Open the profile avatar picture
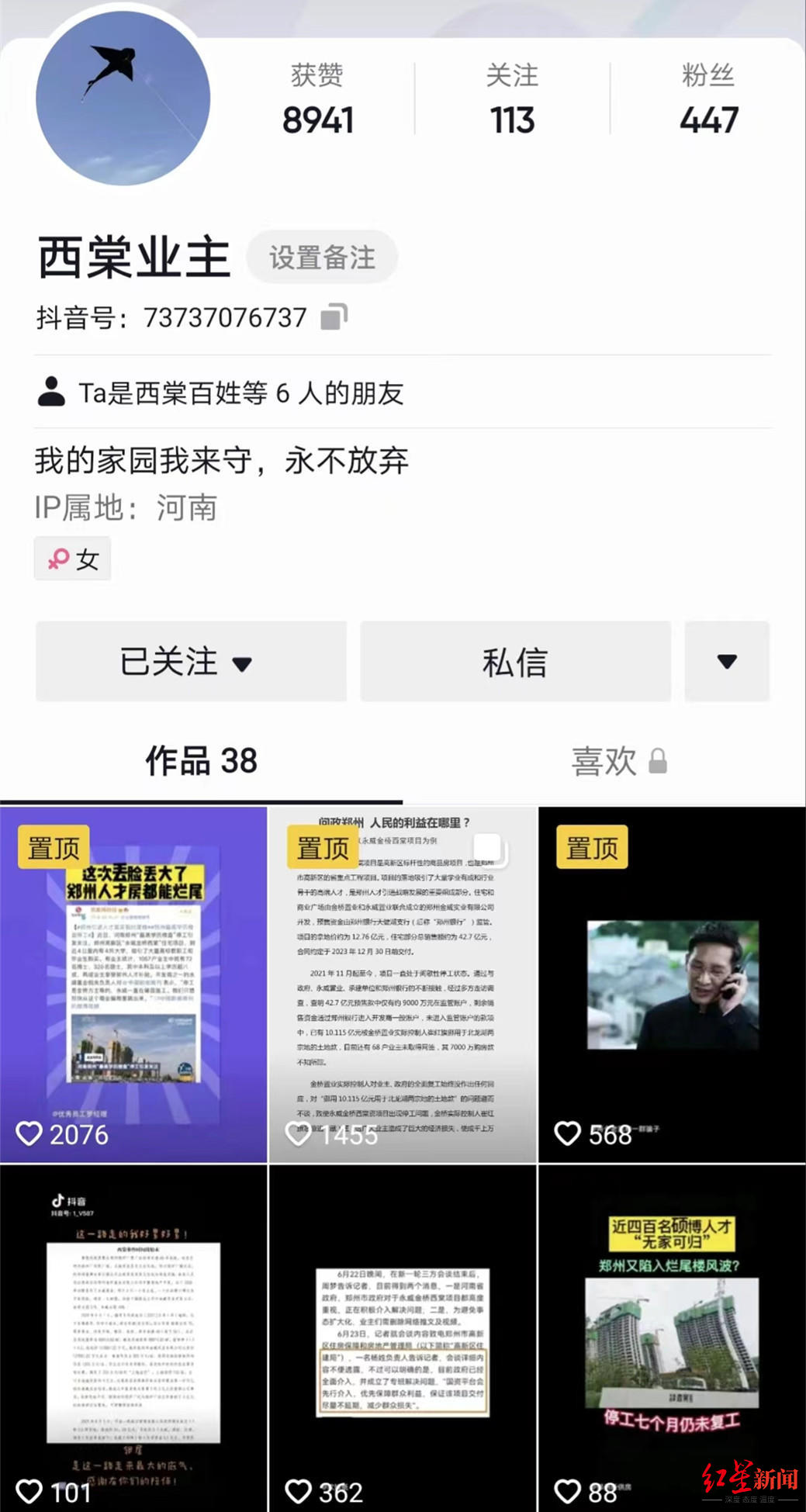 [x=123, y=98]
